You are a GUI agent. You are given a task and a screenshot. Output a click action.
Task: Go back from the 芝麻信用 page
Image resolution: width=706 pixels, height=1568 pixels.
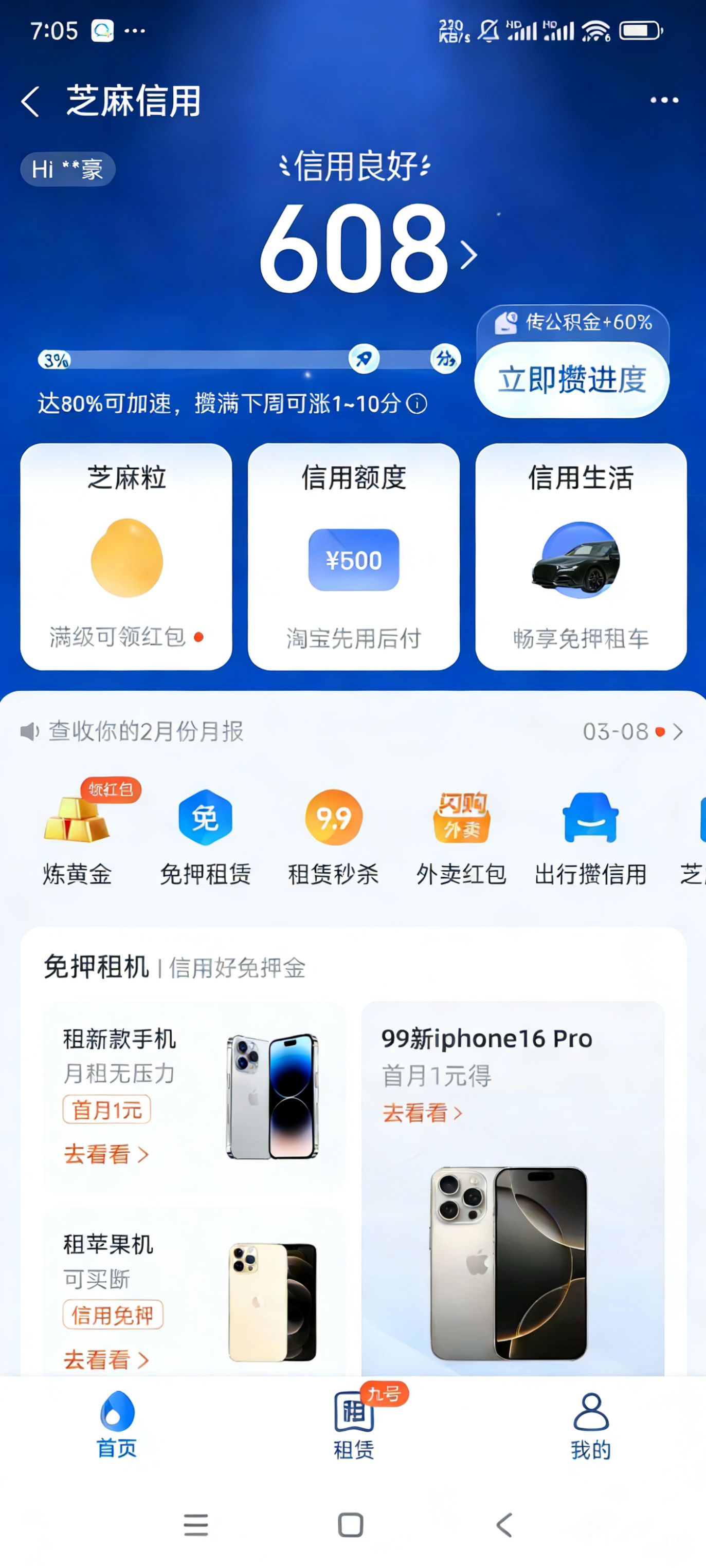(x=30, y=101)
